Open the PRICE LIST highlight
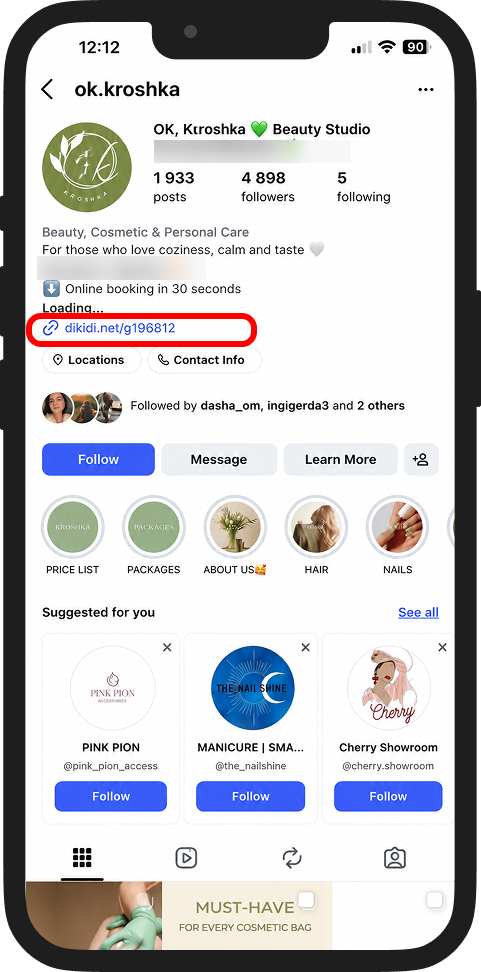Image resolution: width=481 pixels, height=972 pixels. click(73, 527)
